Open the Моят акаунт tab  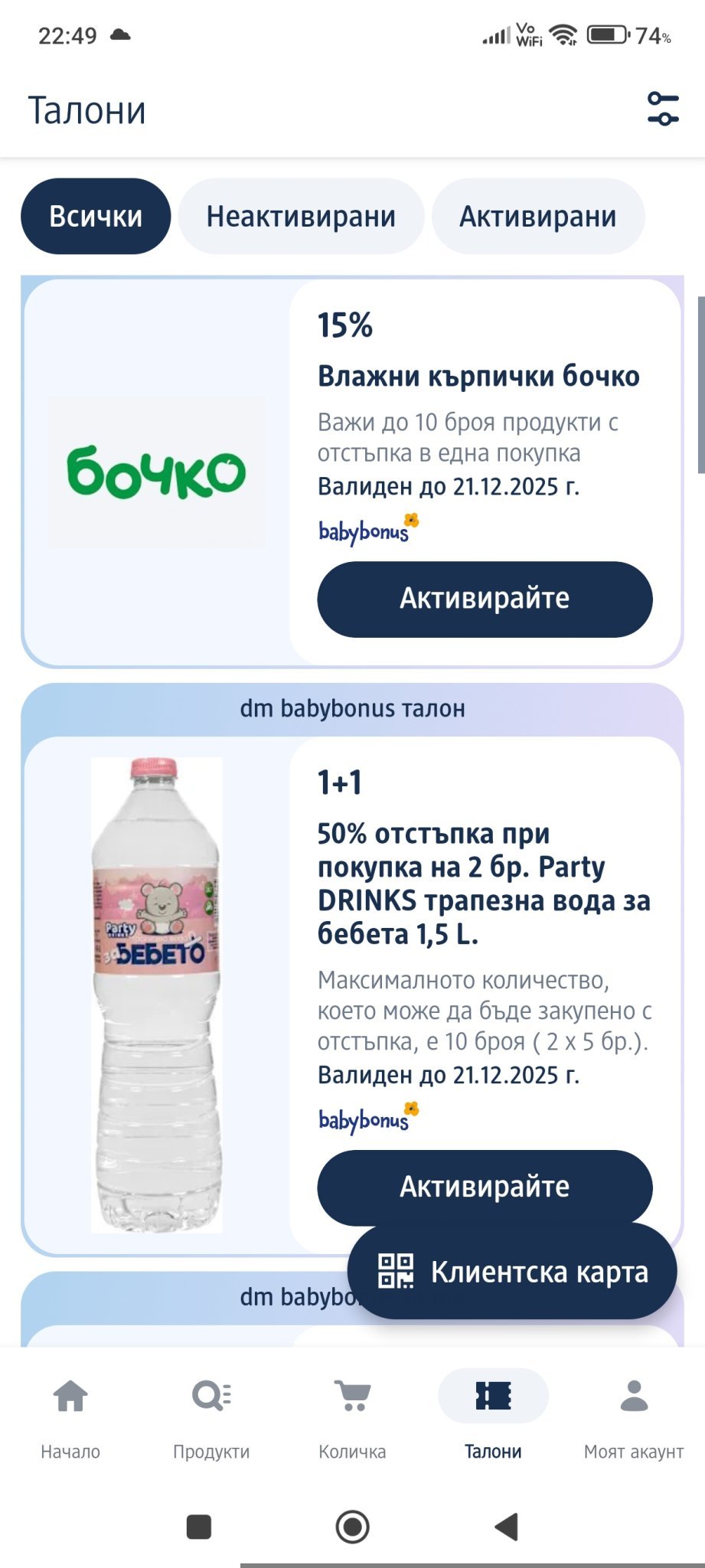click(x=633, y=1415)
